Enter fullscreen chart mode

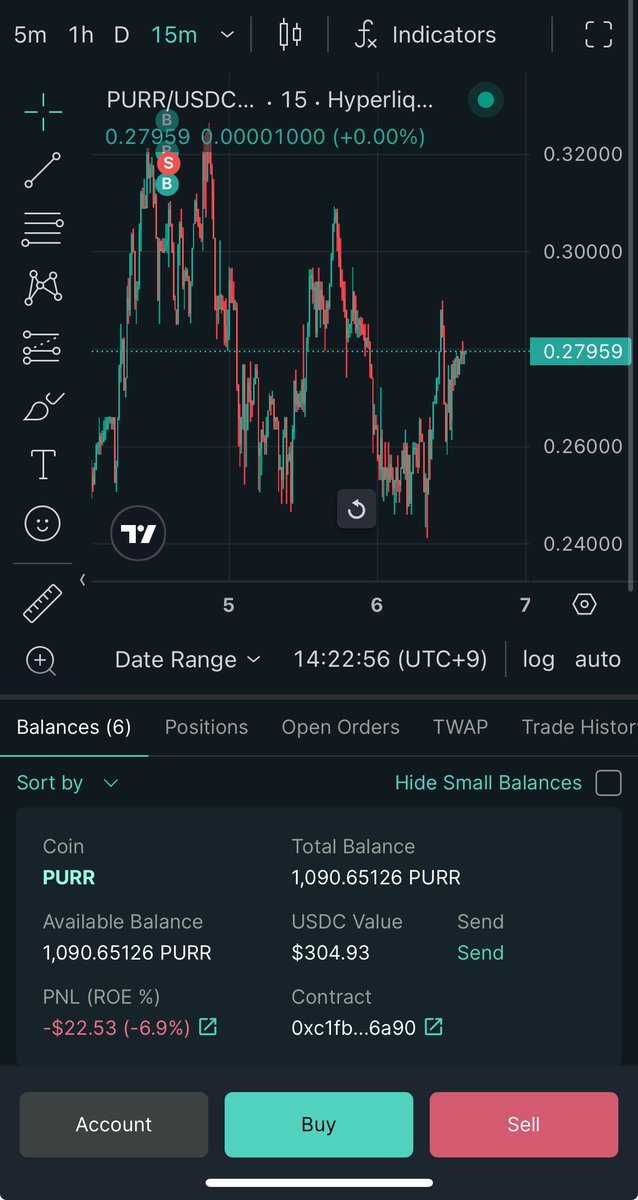598,35
